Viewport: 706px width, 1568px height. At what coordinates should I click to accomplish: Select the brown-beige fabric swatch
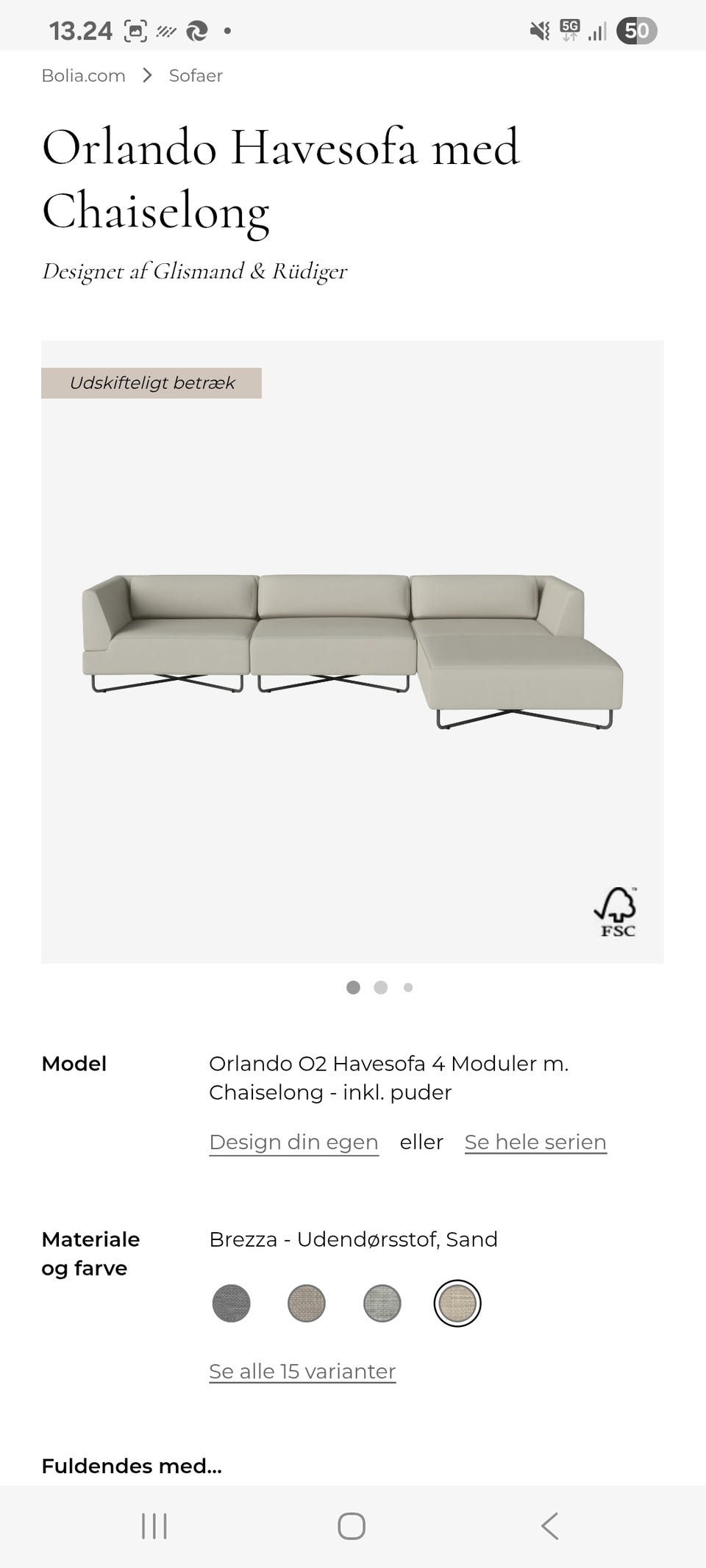click(x=307, y=1303)
